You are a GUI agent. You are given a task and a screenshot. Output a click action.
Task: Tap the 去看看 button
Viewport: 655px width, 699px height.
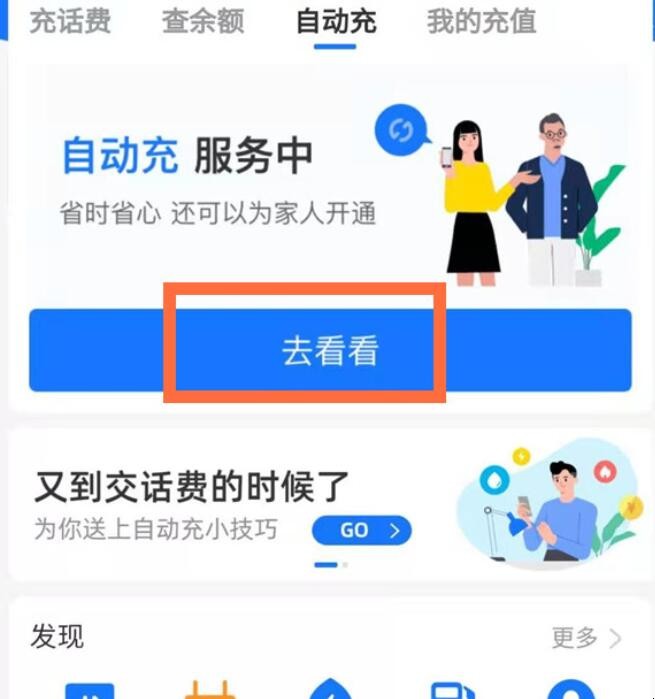pos(330,351)
